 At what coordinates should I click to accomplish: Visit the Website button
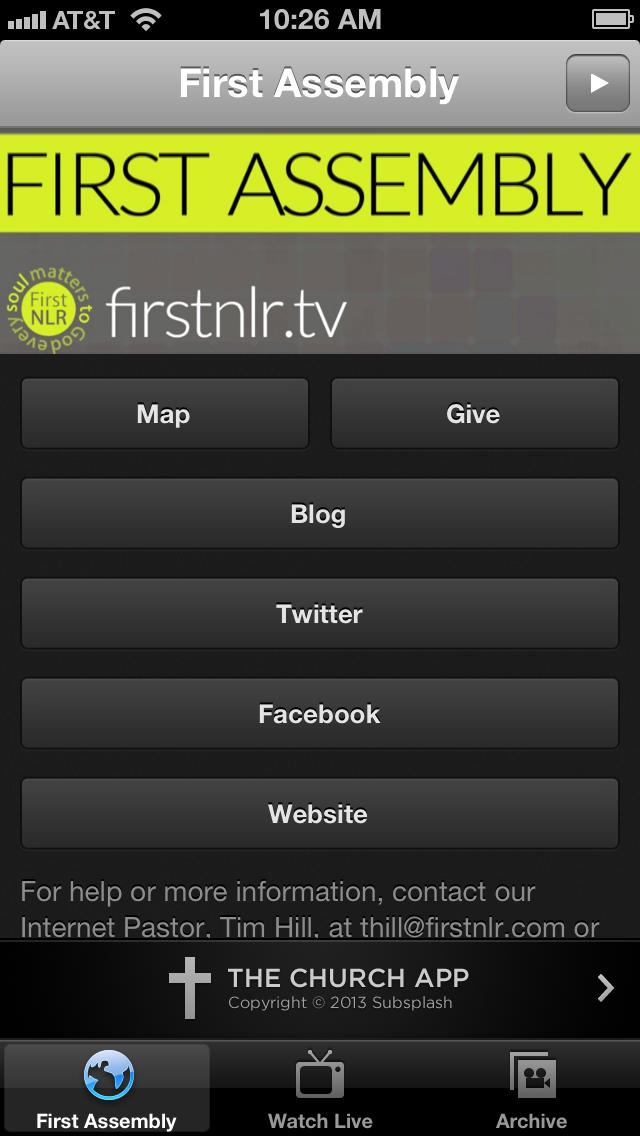point(319,814)
